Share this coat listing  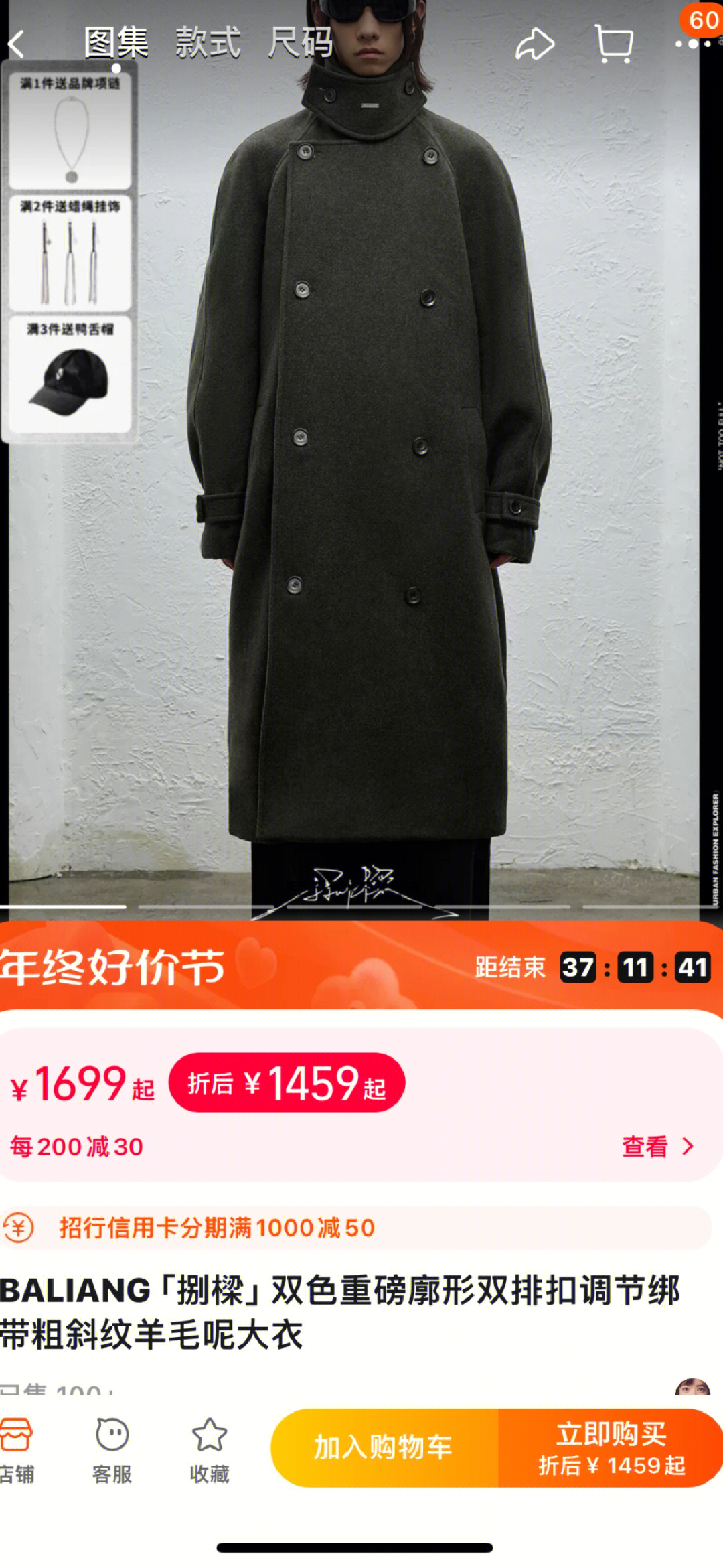click(x=534, y=45)
